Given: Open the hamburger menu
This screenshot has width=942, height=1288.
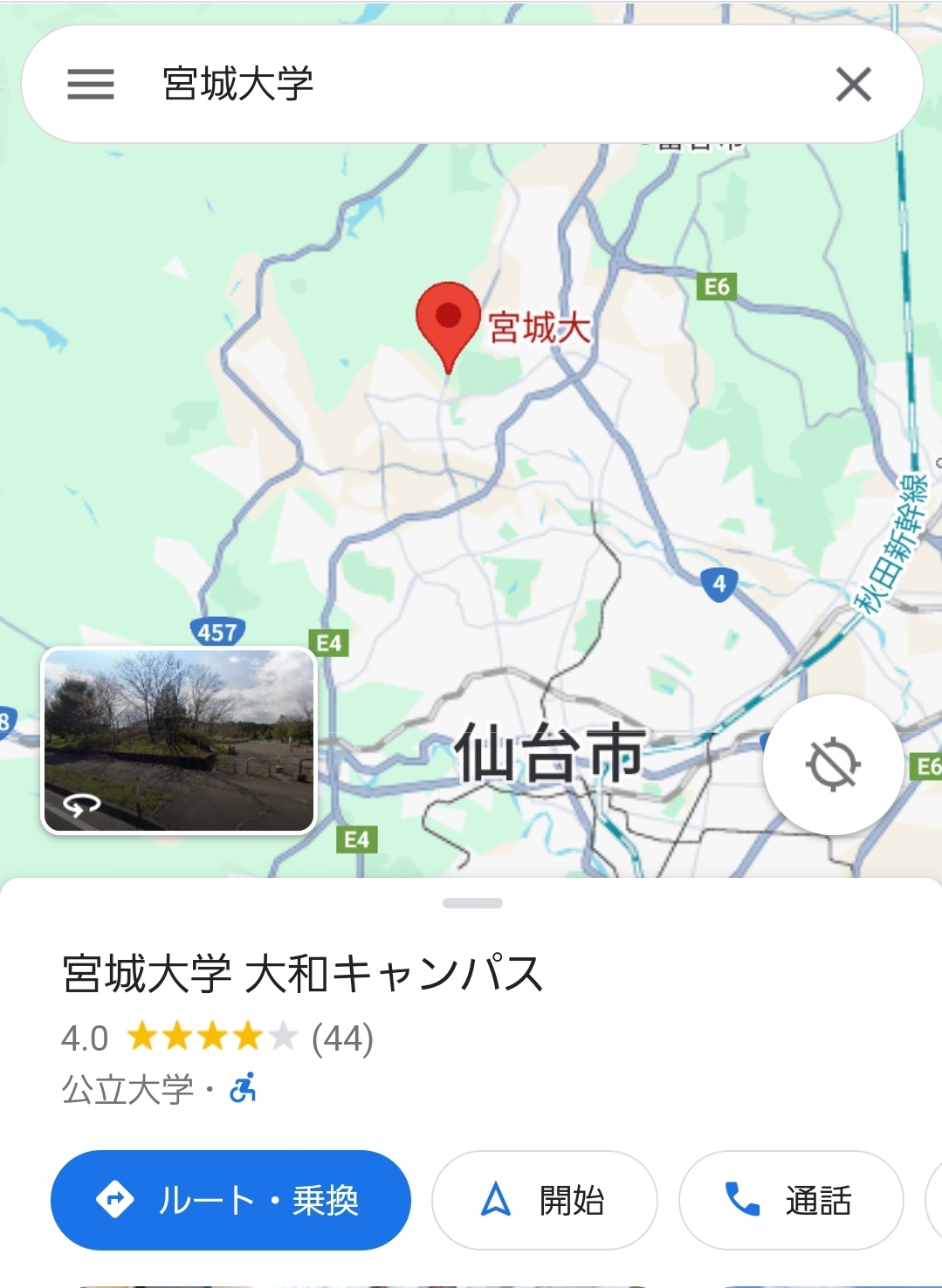Looking at the screenshot, I should pyautogui.click(x=91, y=85).
